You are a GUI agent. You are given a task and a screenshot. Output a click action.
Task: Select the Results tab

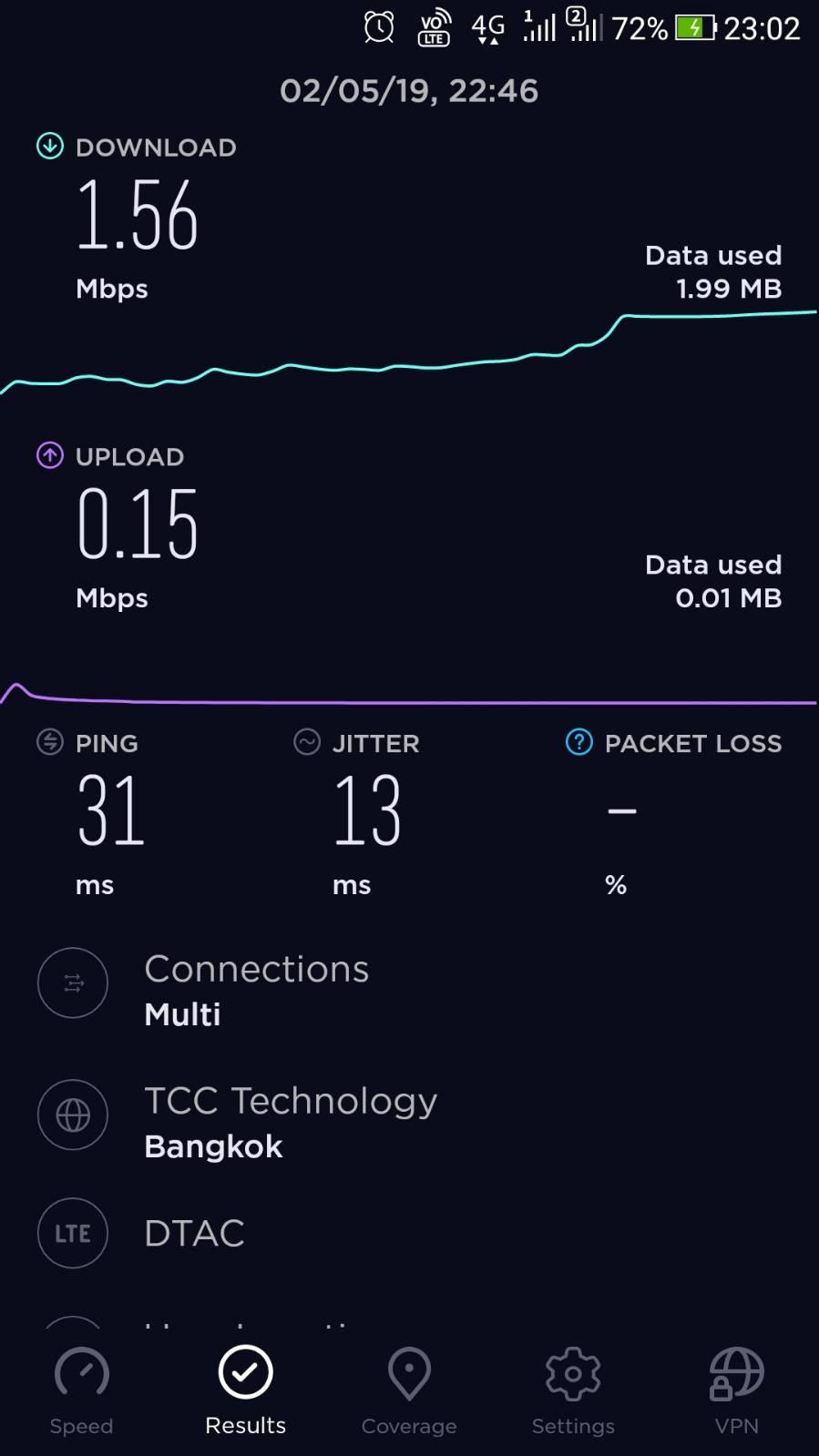coord(245,1390)
